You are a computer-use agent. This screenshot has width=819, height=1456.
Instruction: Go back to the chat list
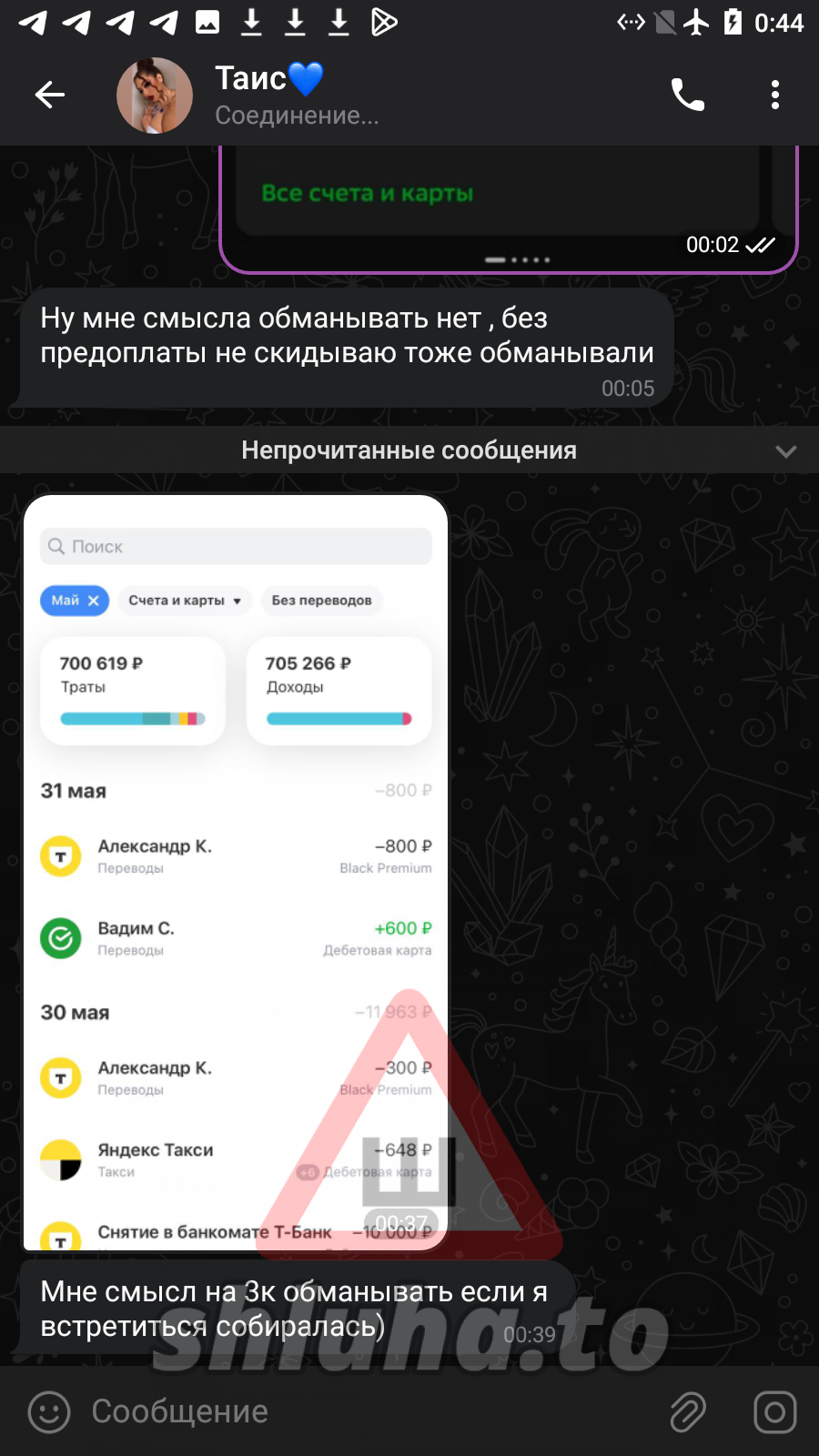[x=50, y=95]
